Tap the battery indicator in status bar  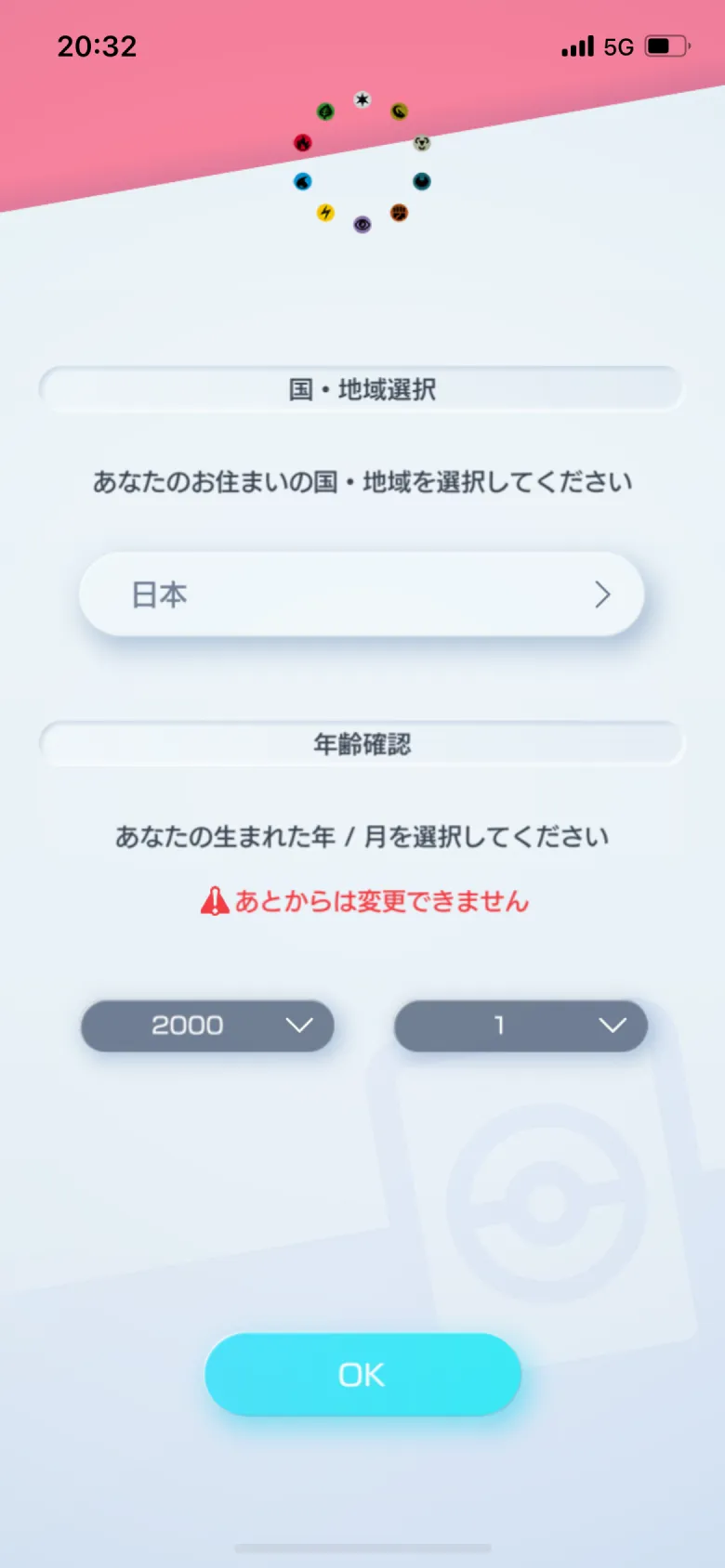(x=667, y=45)
